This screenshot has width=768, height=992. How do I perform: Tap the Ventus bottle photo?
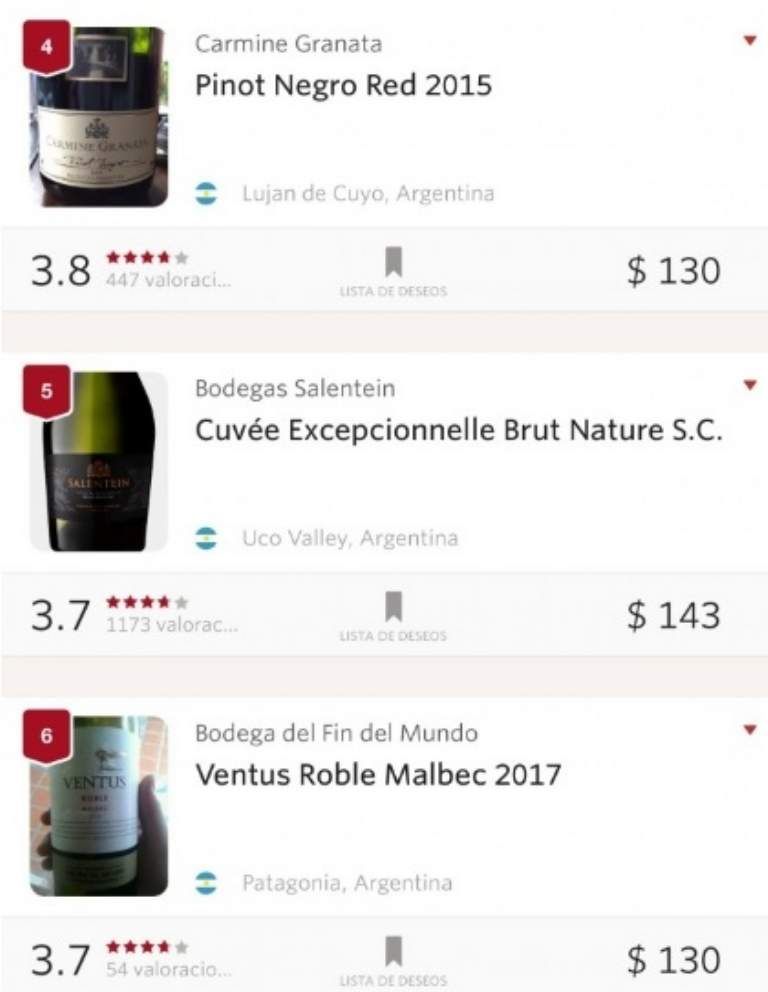click(100, 805)
